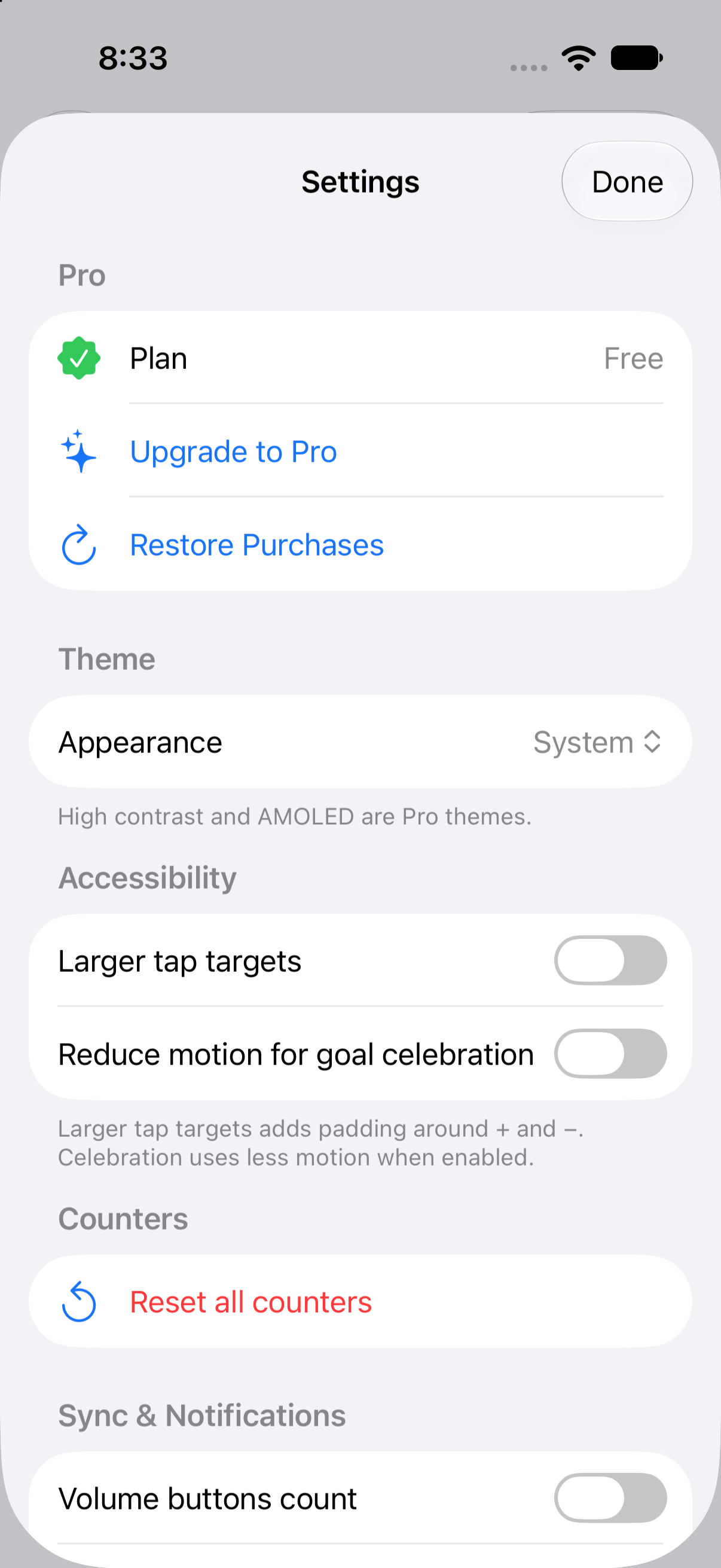Tap Restore Purchases

pos(360,544)
